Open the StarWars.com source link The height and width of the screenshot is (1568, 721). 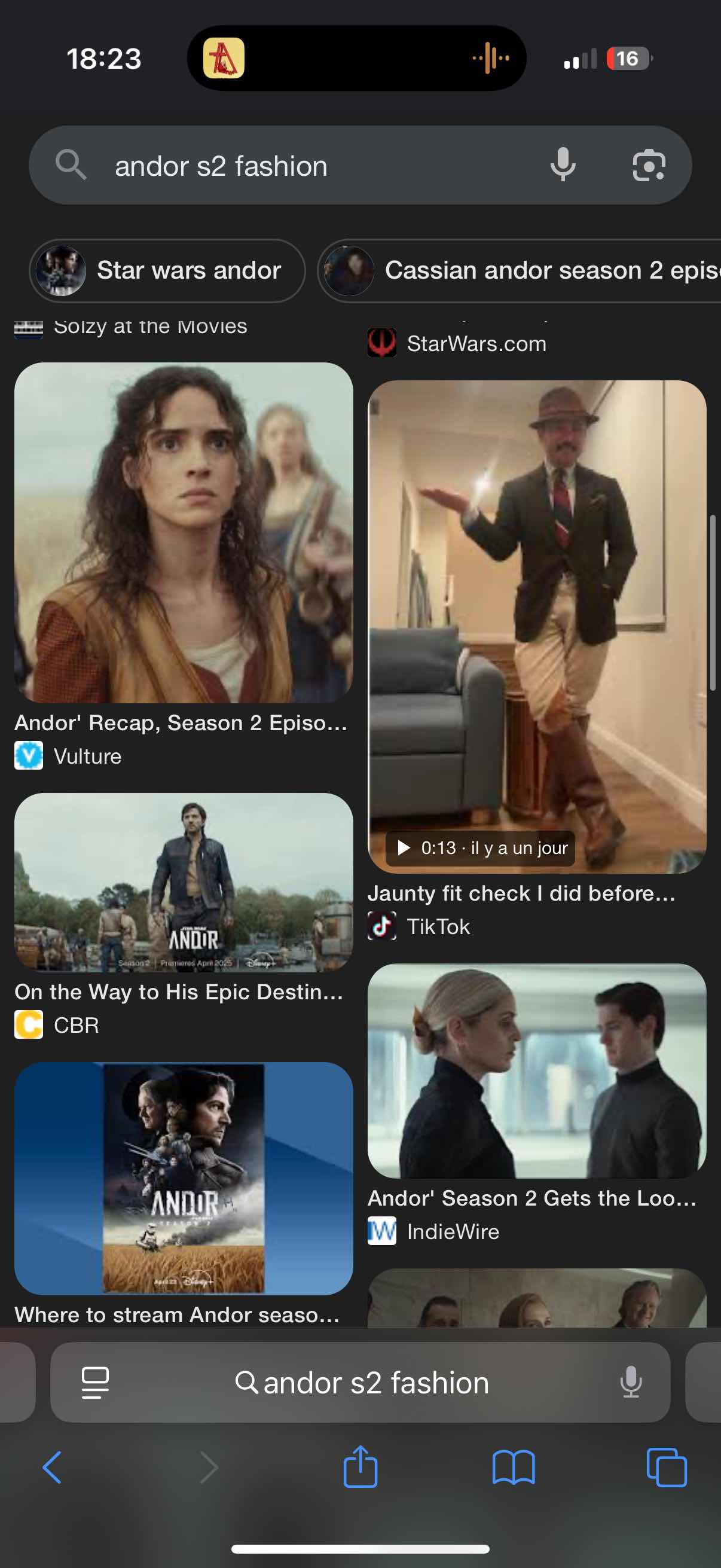click(475, 344)
